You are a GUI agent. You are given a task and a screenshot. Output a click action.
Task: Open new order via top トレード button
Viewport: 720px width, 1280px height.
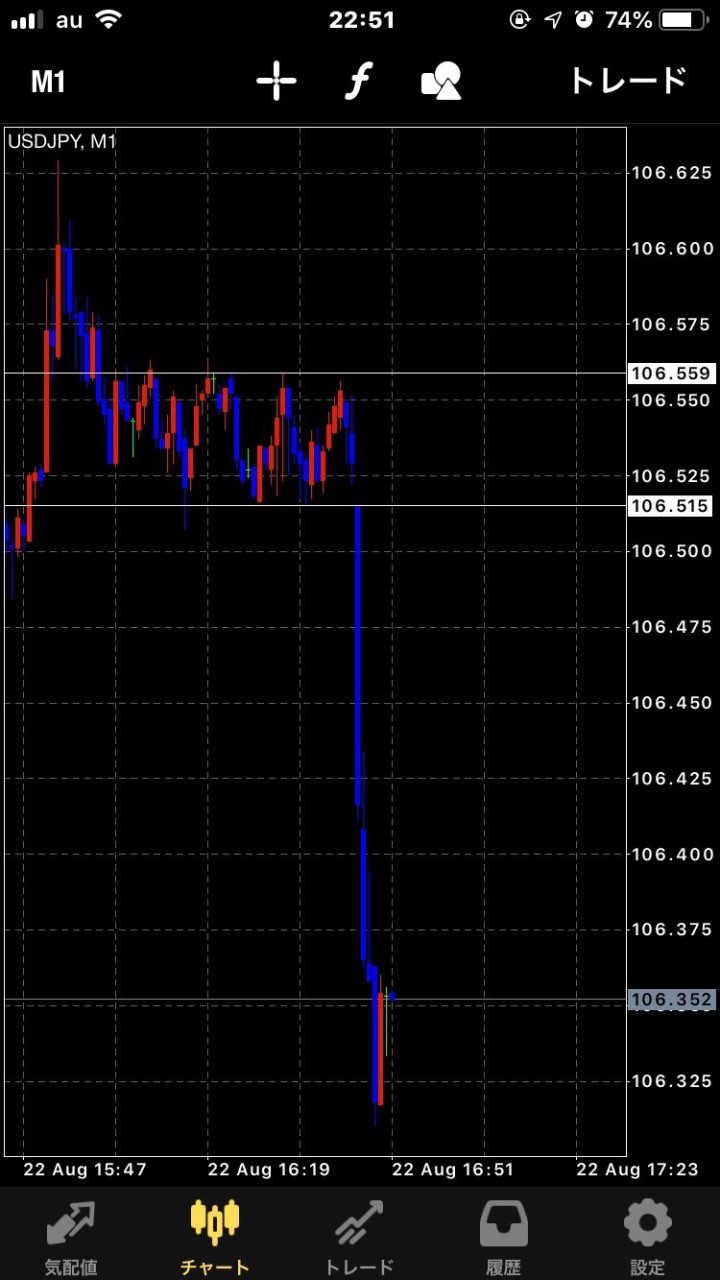pos(628,81)
